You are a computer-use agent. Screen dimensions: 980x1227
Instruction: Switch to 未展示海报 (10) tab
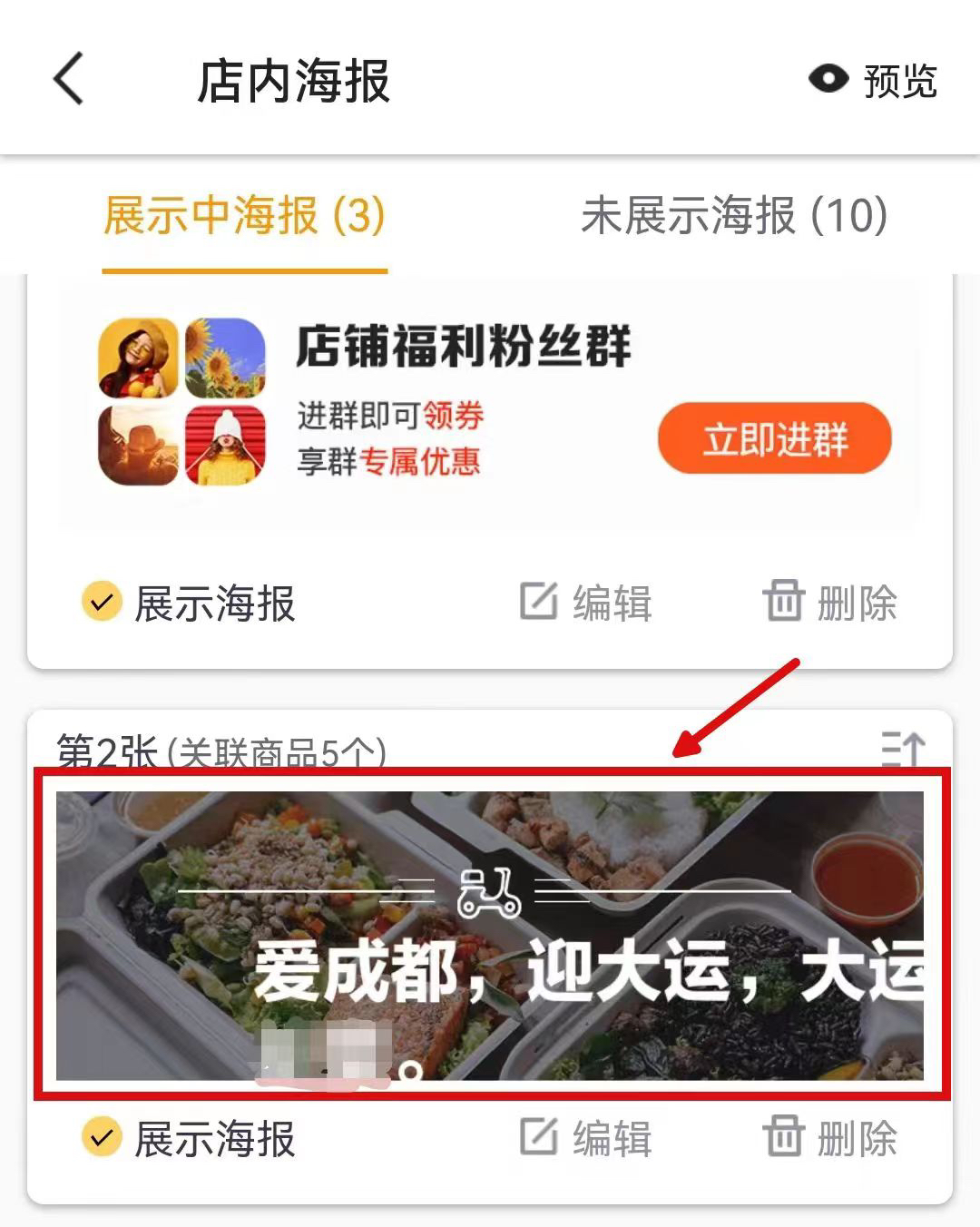[x=733, y=216]
